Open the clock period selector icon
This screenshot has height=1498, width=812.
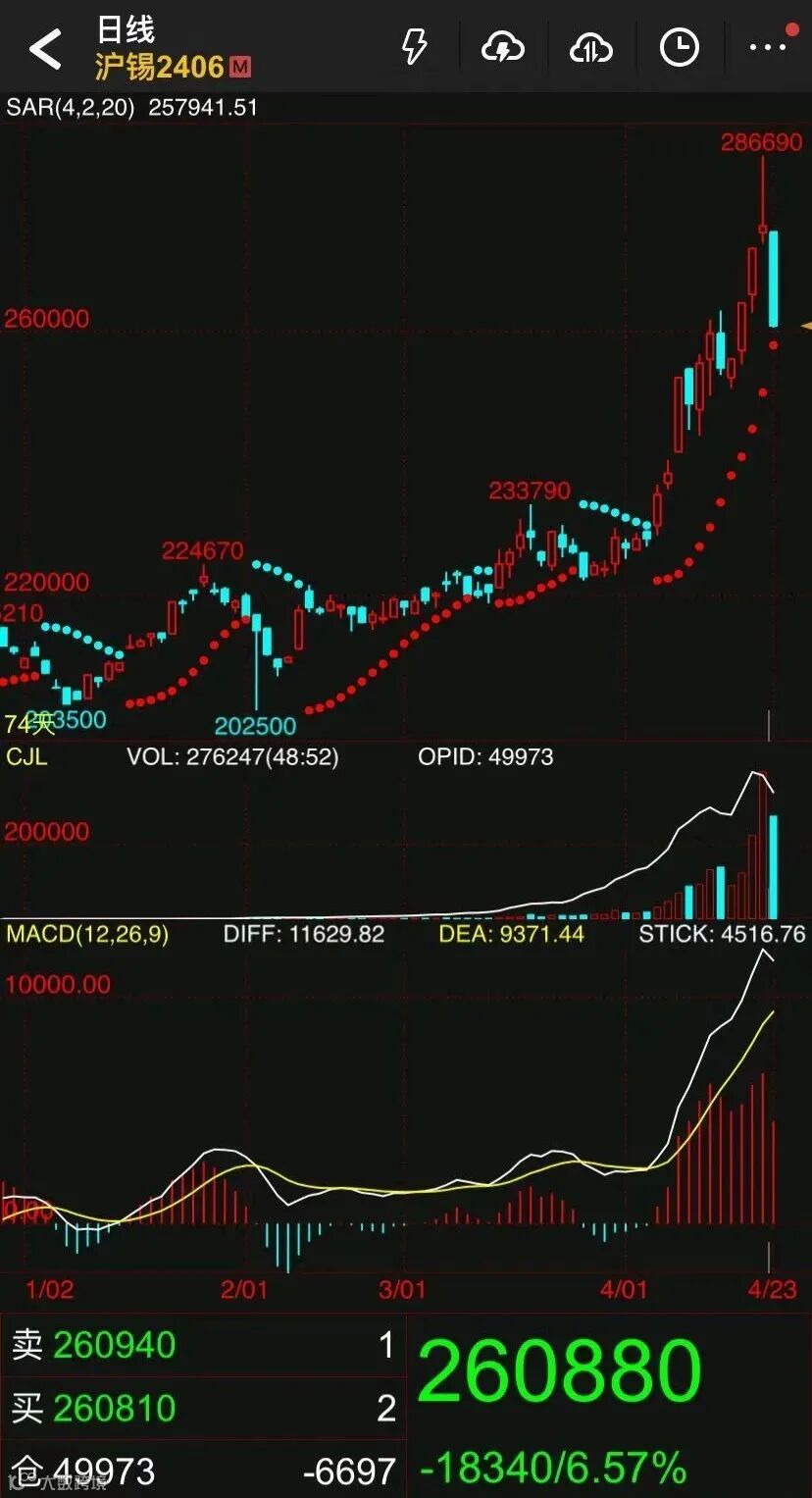tap(679, 47)
